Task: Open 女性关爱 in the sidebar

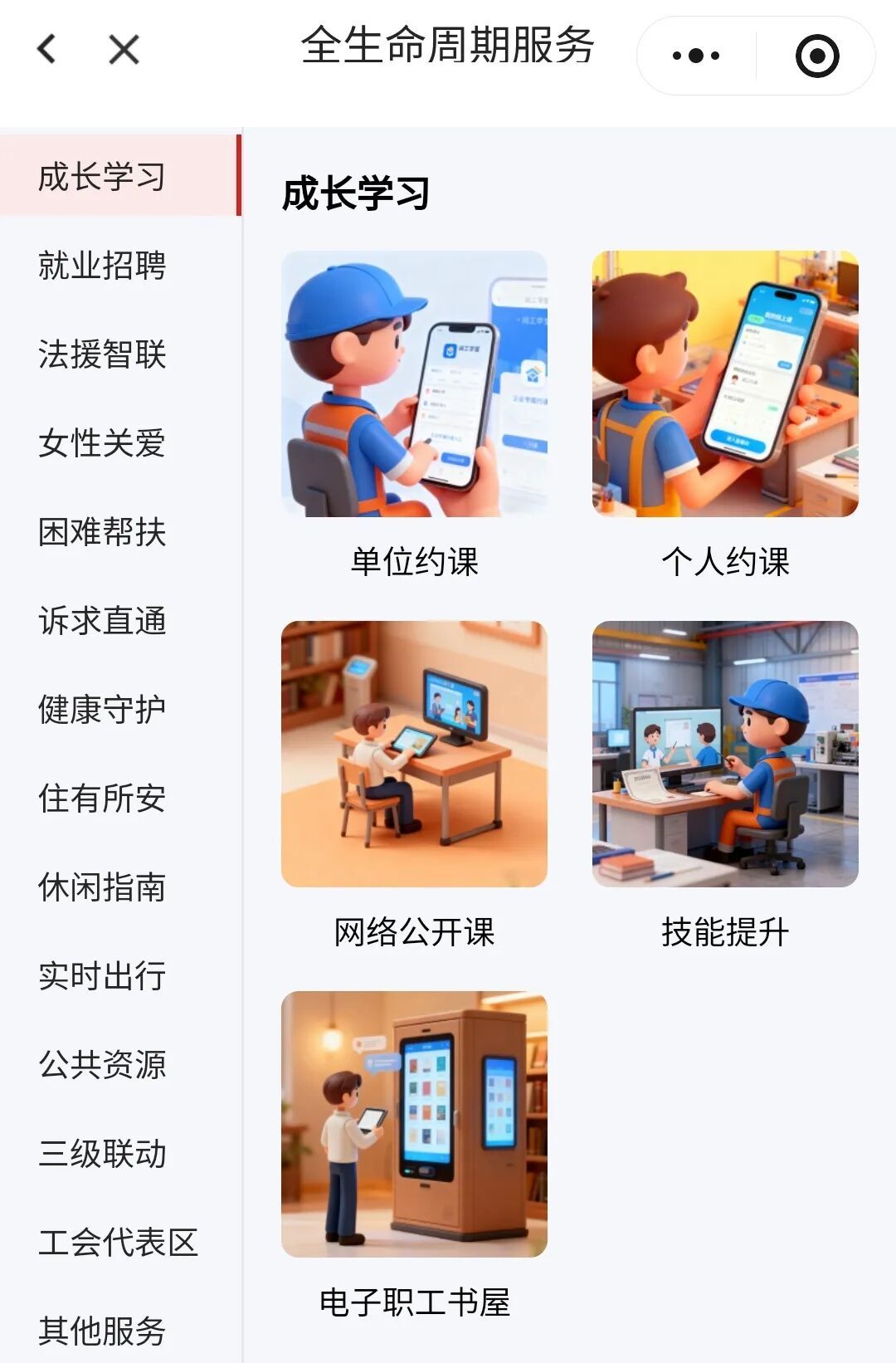Action: click(x=102, y=443)
